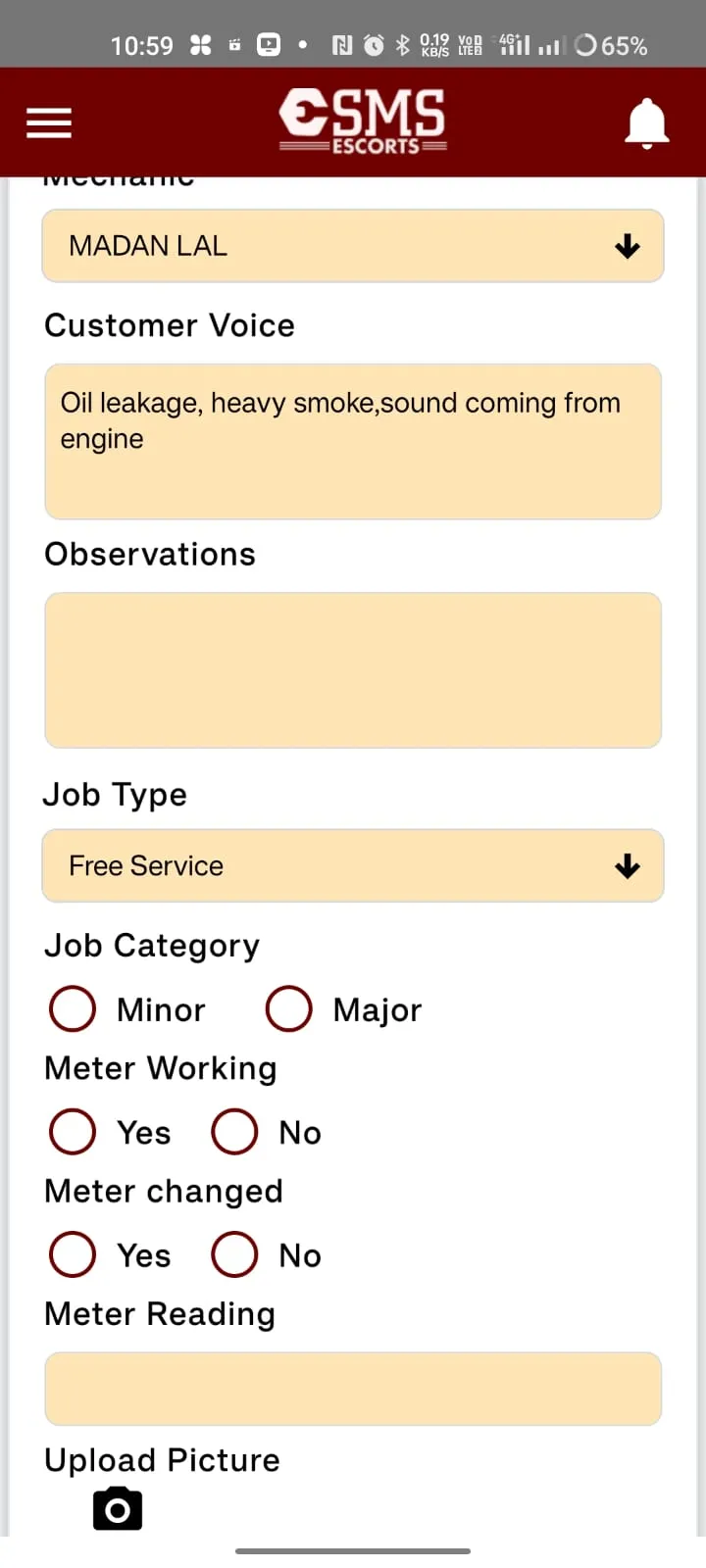
Task: Tap the Customer Voice heading
Action: point(169,324)
